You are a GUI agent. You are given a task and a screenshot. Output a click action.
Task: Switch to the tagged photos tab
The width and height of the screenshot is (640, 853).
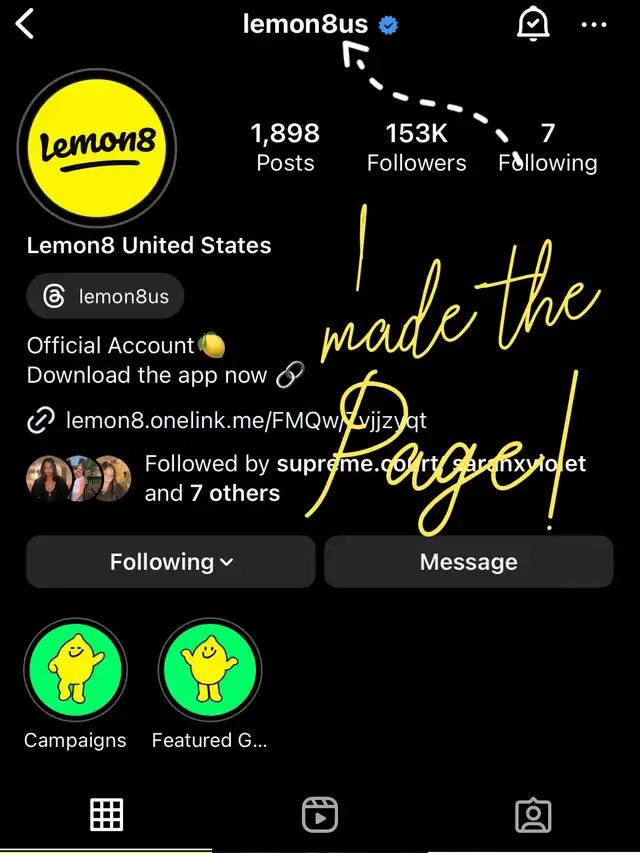533,815
